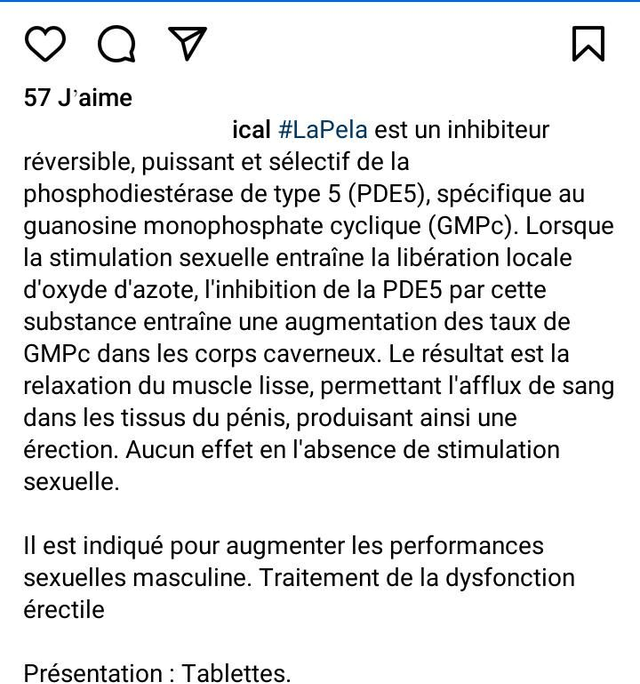
Task: Open the #LaPela hashtag link
Action: tap(322, 129)
